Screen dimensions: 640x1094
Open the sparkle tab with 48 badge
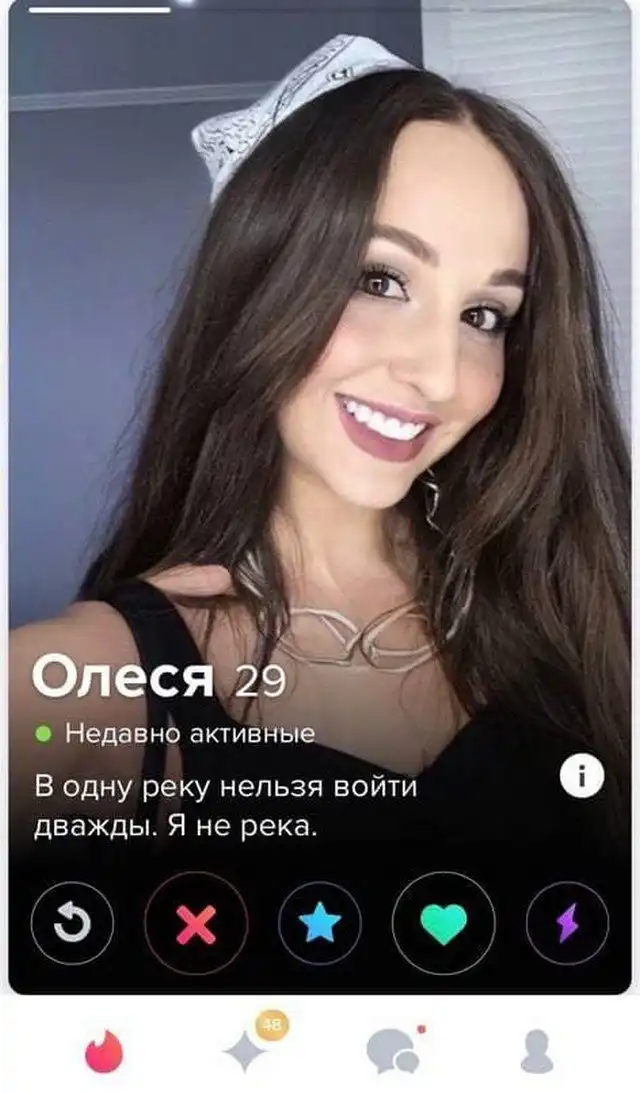[246, 1049]
